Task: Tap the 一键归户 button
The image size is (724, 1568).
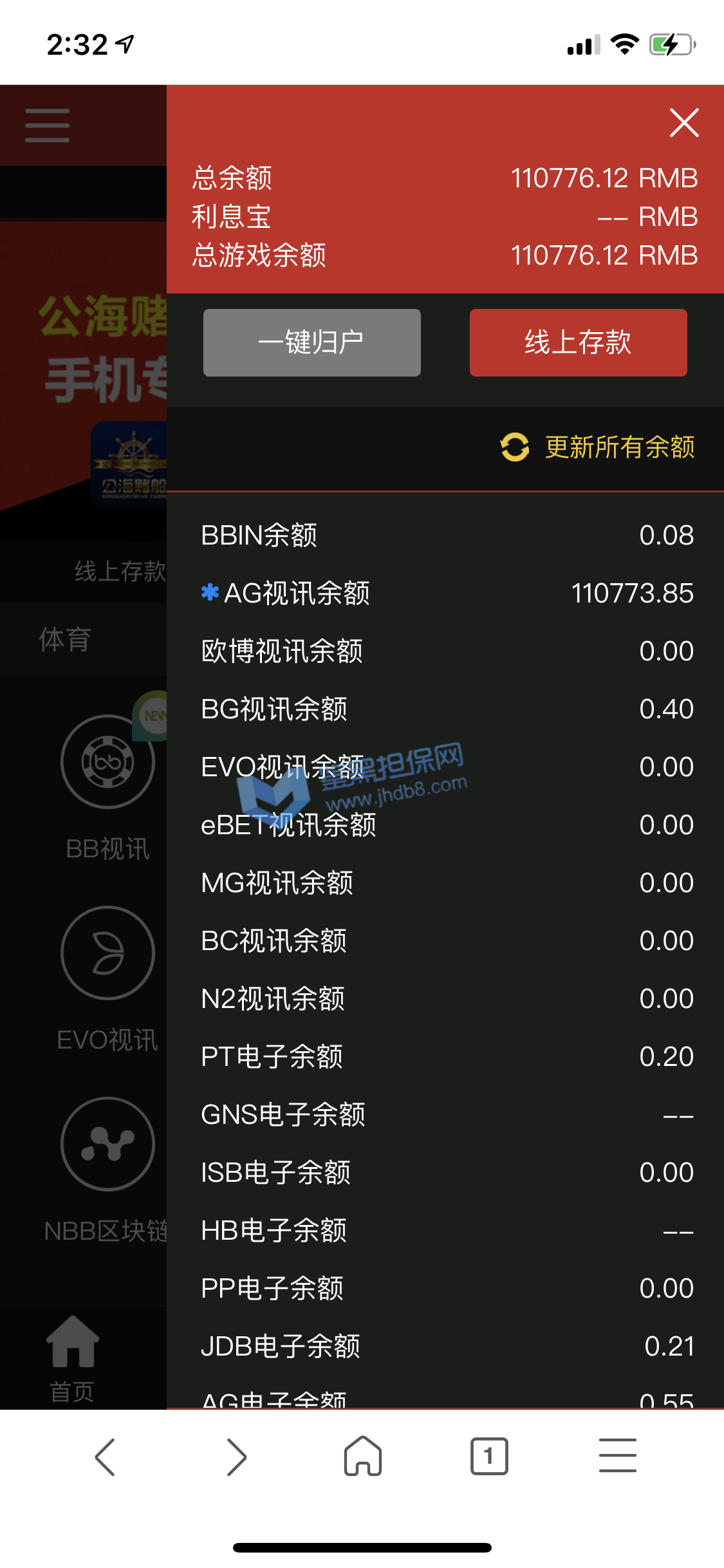Action: click(312, 342)
